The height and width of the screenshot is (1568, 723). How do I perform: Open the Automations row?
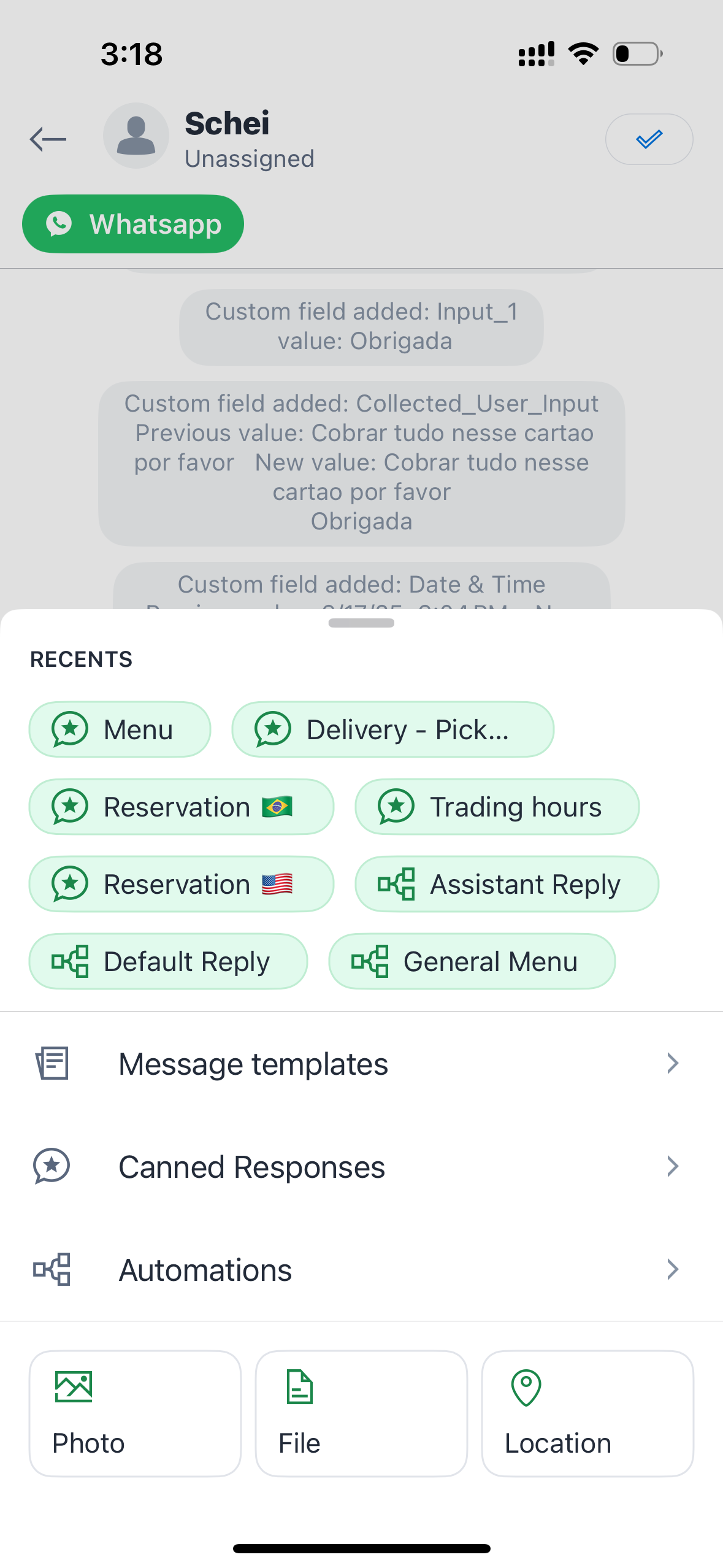click(361, 1269)
